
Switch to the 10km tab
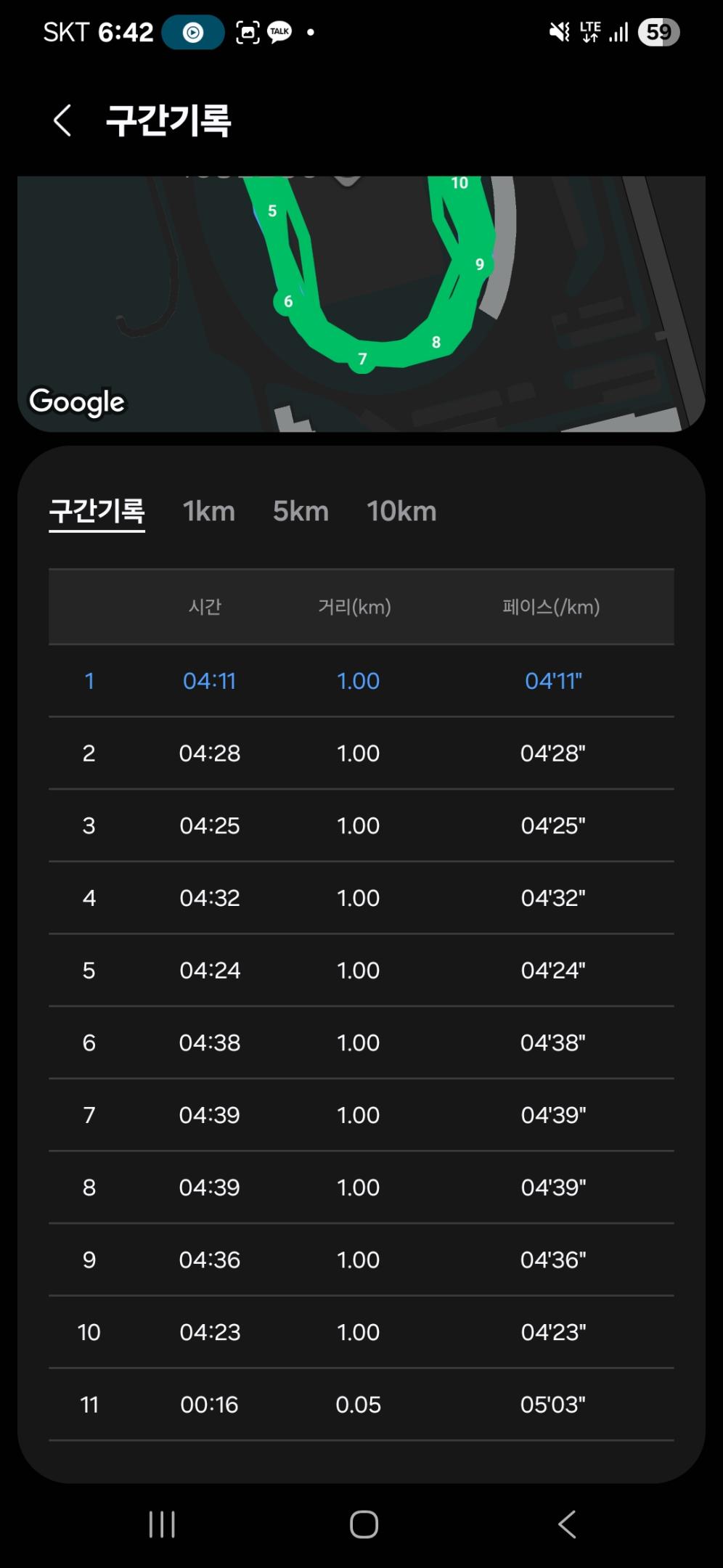coord(401,512)
